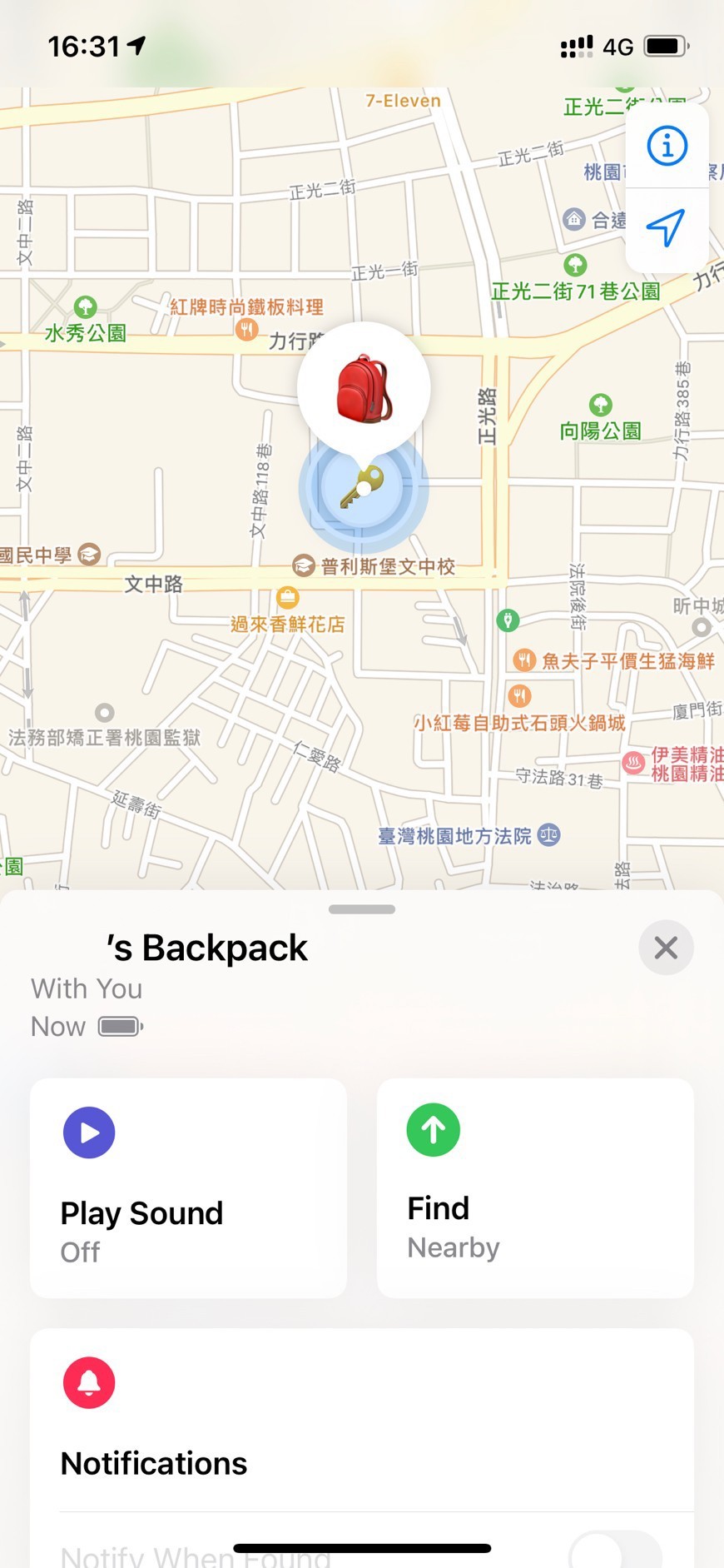
Task: Tap the red backpack marker on map
Action: pos(364,388)
